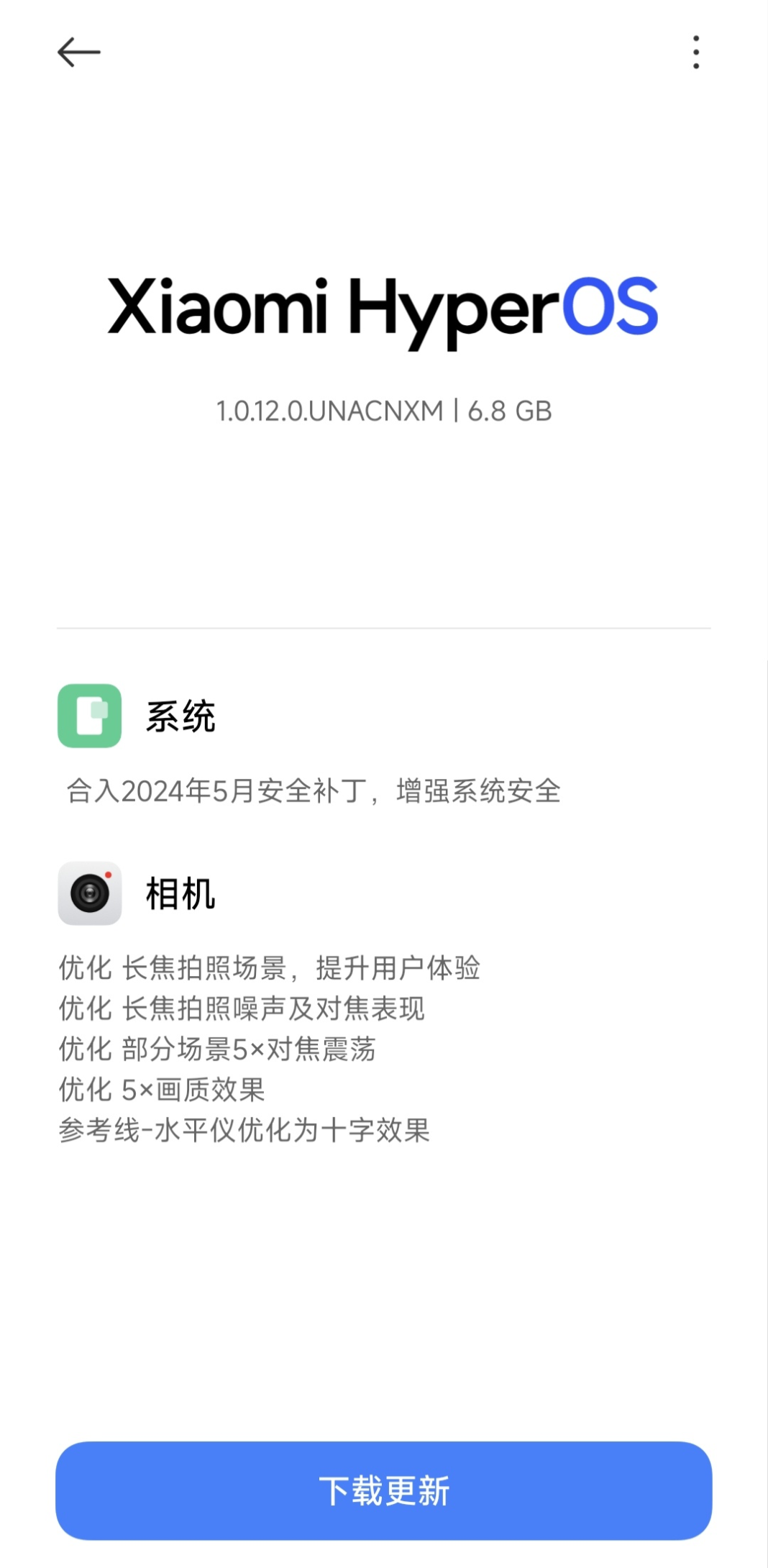768x1568 pixels.
Task: Tap the 6.8 GB size label
Action: click(507, 411)
